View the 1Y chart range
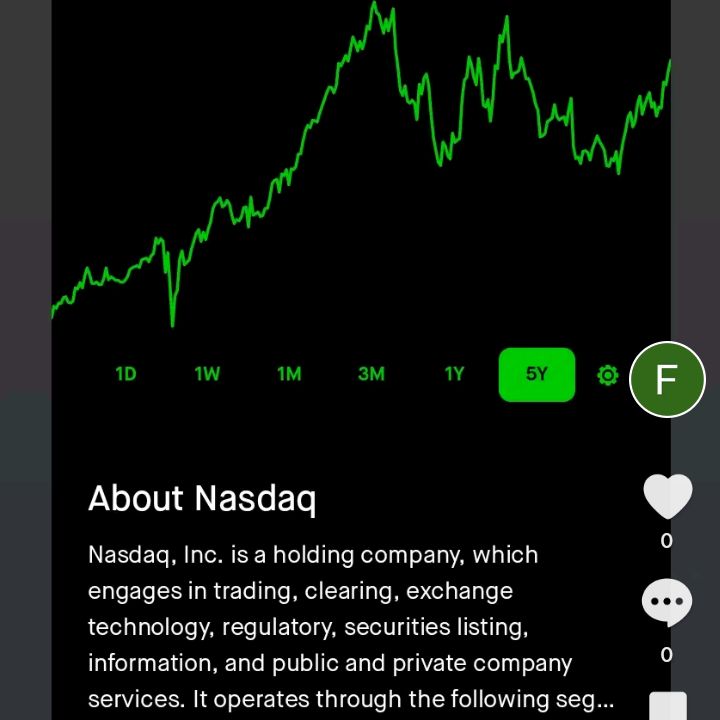 [x=454, y=374]
